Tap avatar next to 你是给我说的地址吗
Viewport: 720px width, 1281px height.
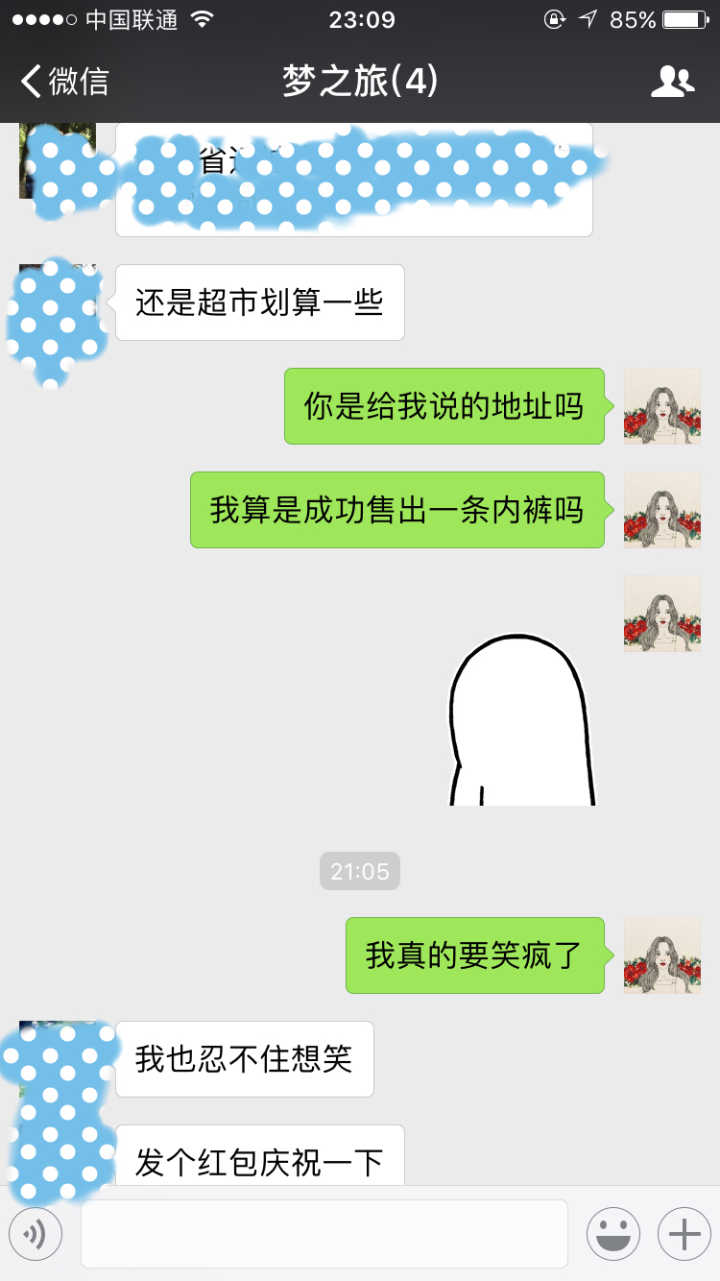(x=662, y=406)
